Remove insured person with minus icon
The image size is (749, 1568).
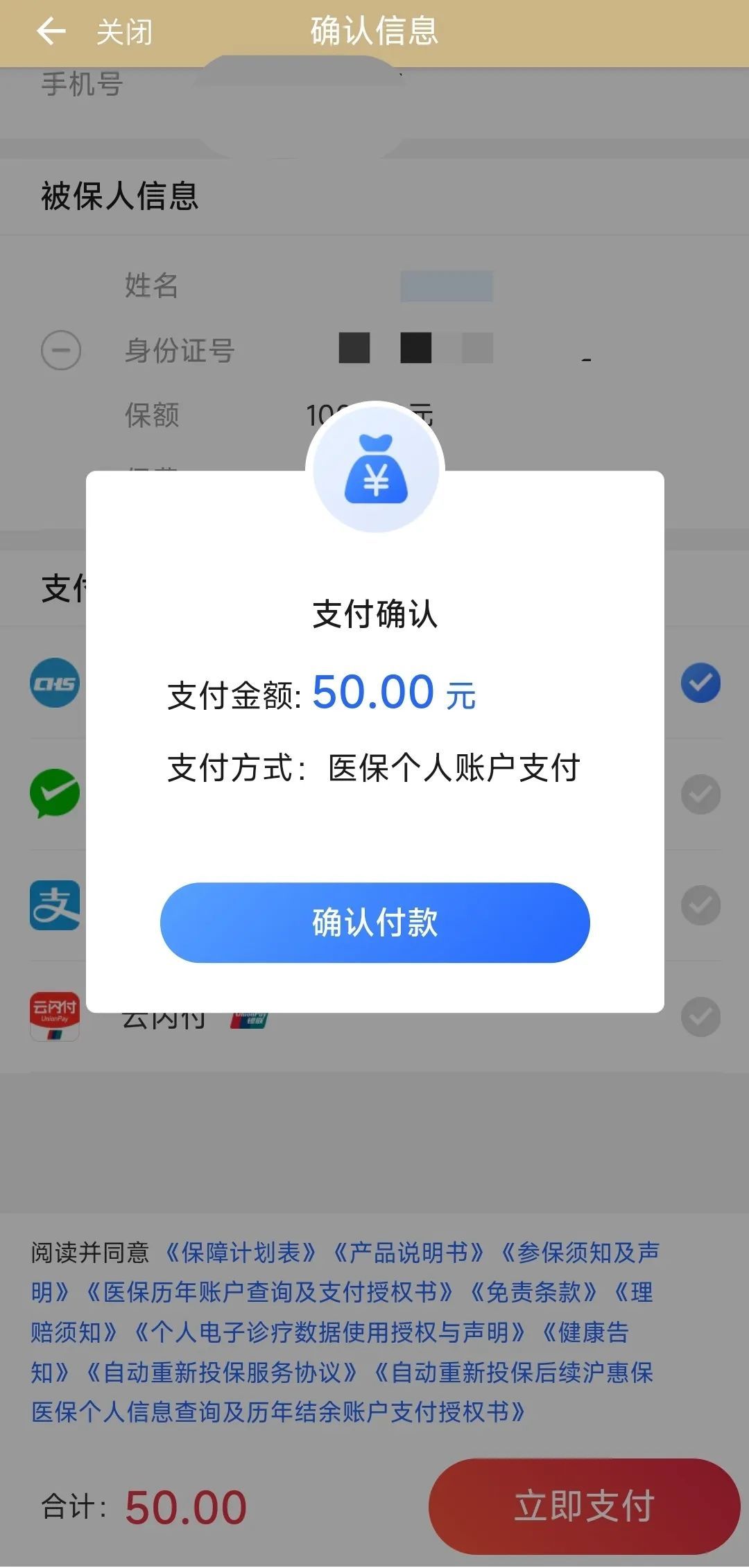(61, 349)
